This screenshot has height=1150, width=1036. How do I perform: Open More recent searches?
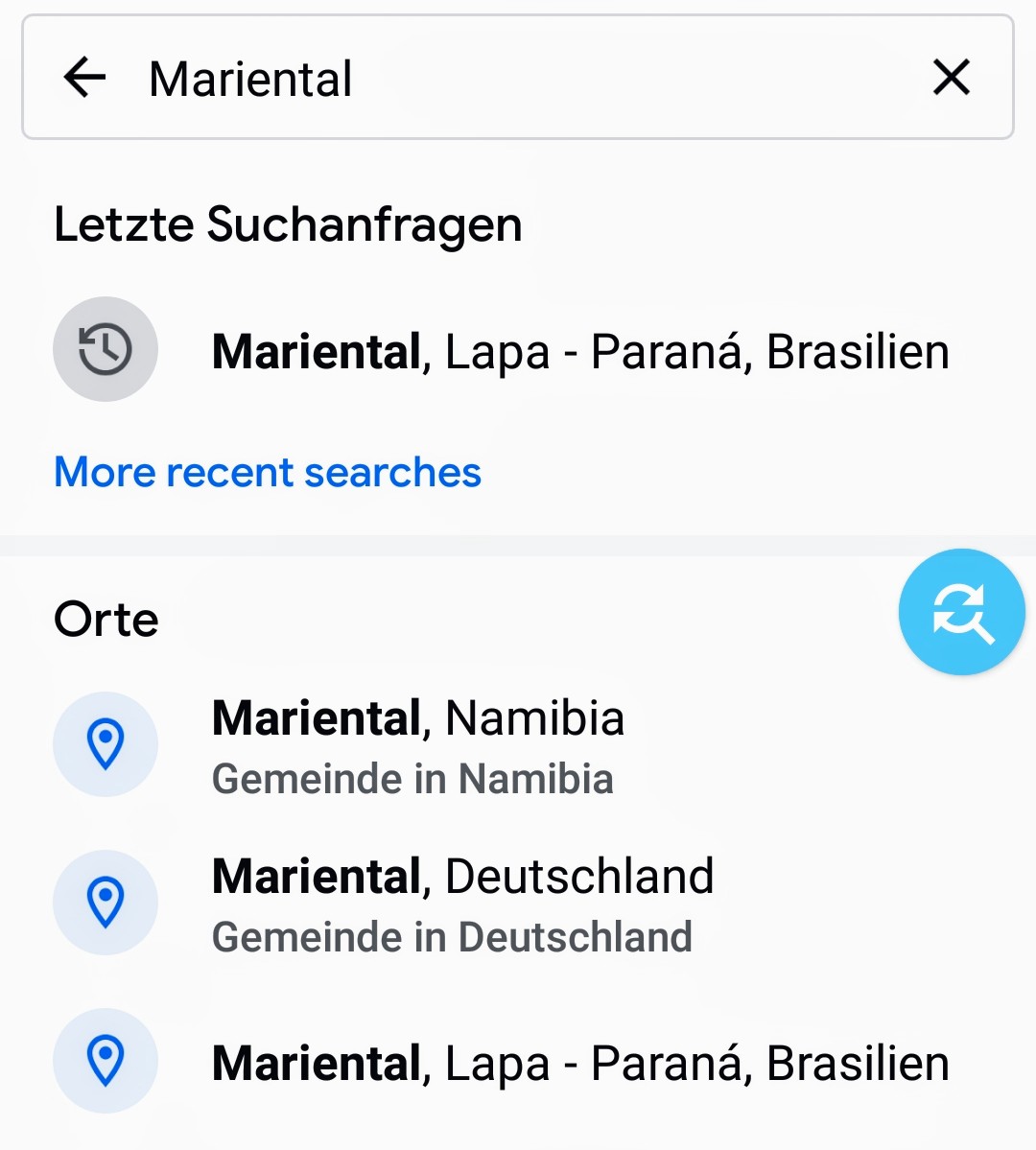[x=268, y=472]
